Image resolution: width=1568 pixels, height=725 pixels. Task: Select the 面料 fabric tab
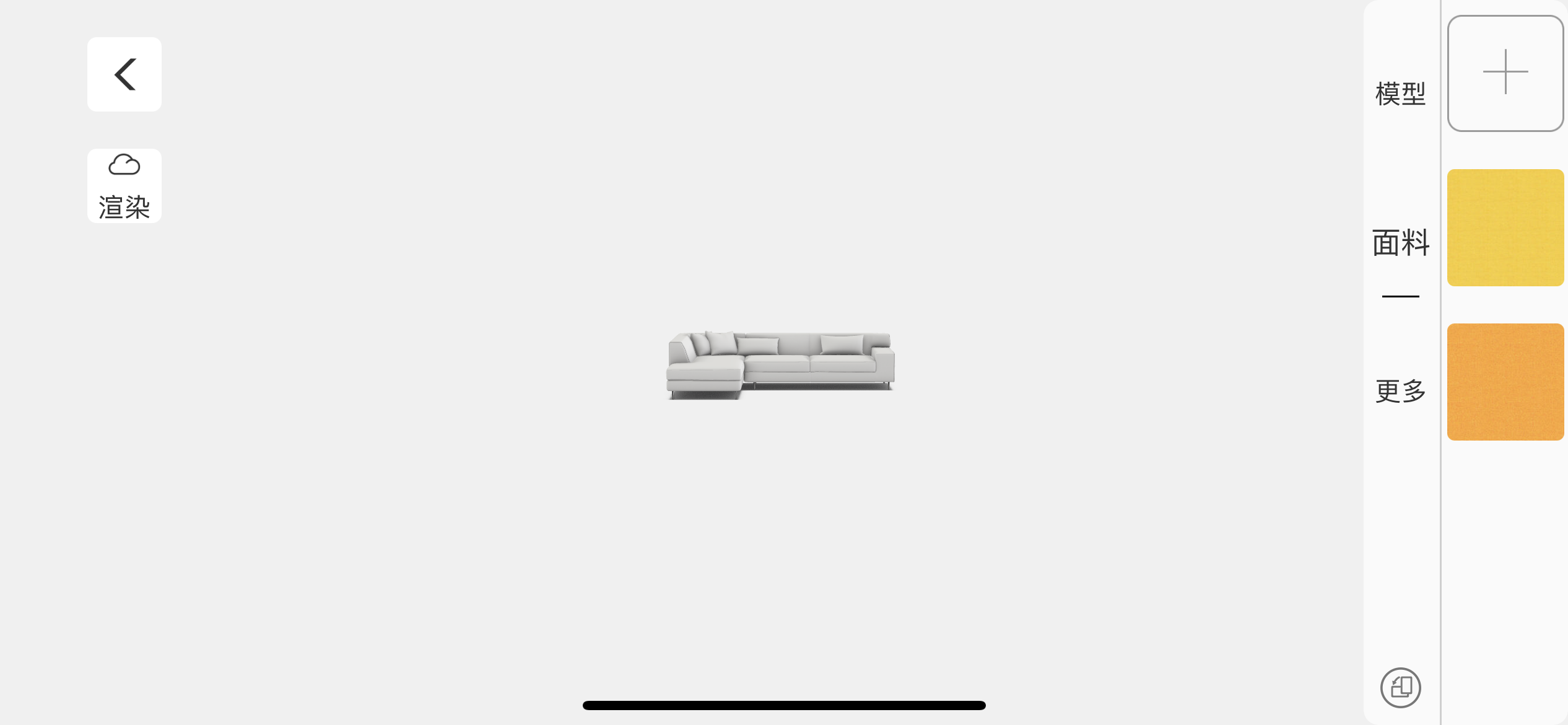click(1400, 242)
